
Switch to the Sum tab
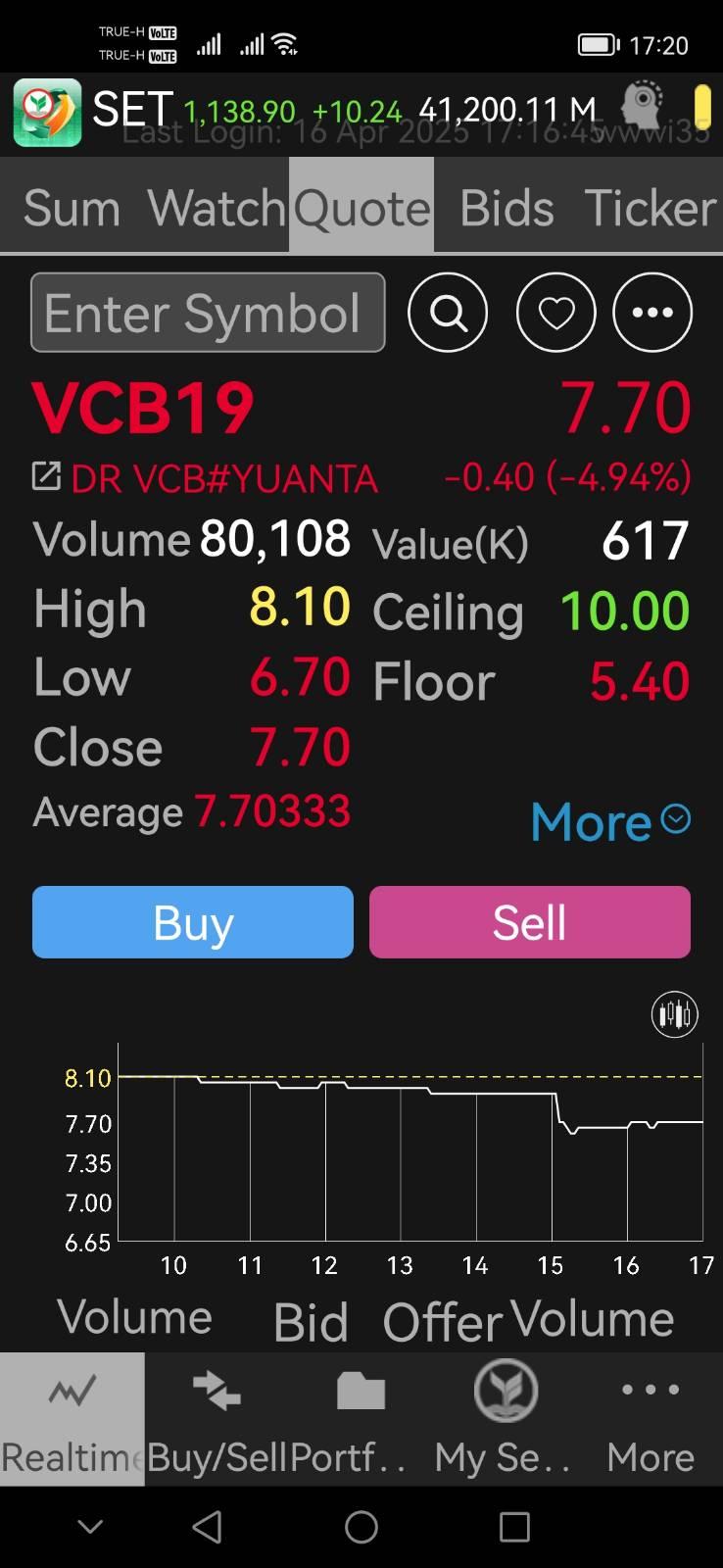point(72,209)
